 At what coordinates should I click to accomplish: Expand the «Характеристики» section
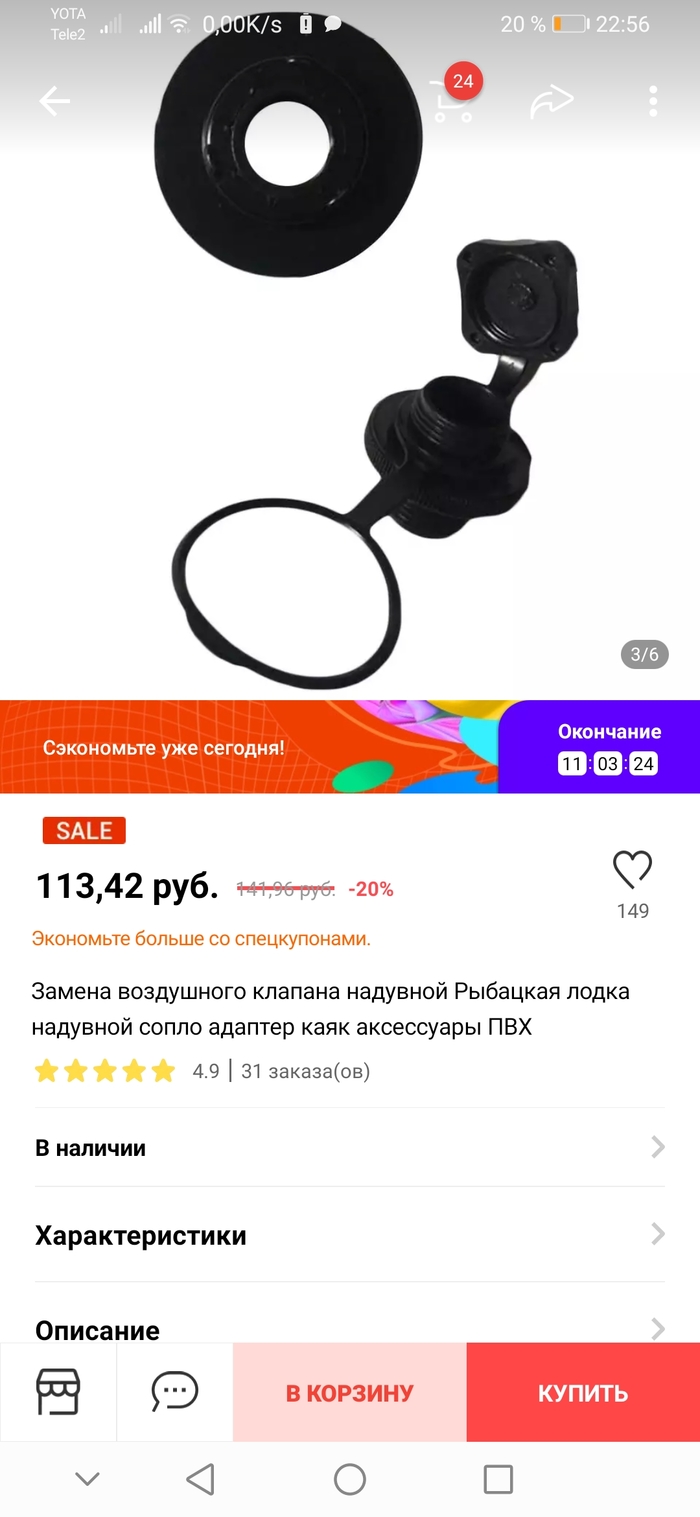point(350,1235)
